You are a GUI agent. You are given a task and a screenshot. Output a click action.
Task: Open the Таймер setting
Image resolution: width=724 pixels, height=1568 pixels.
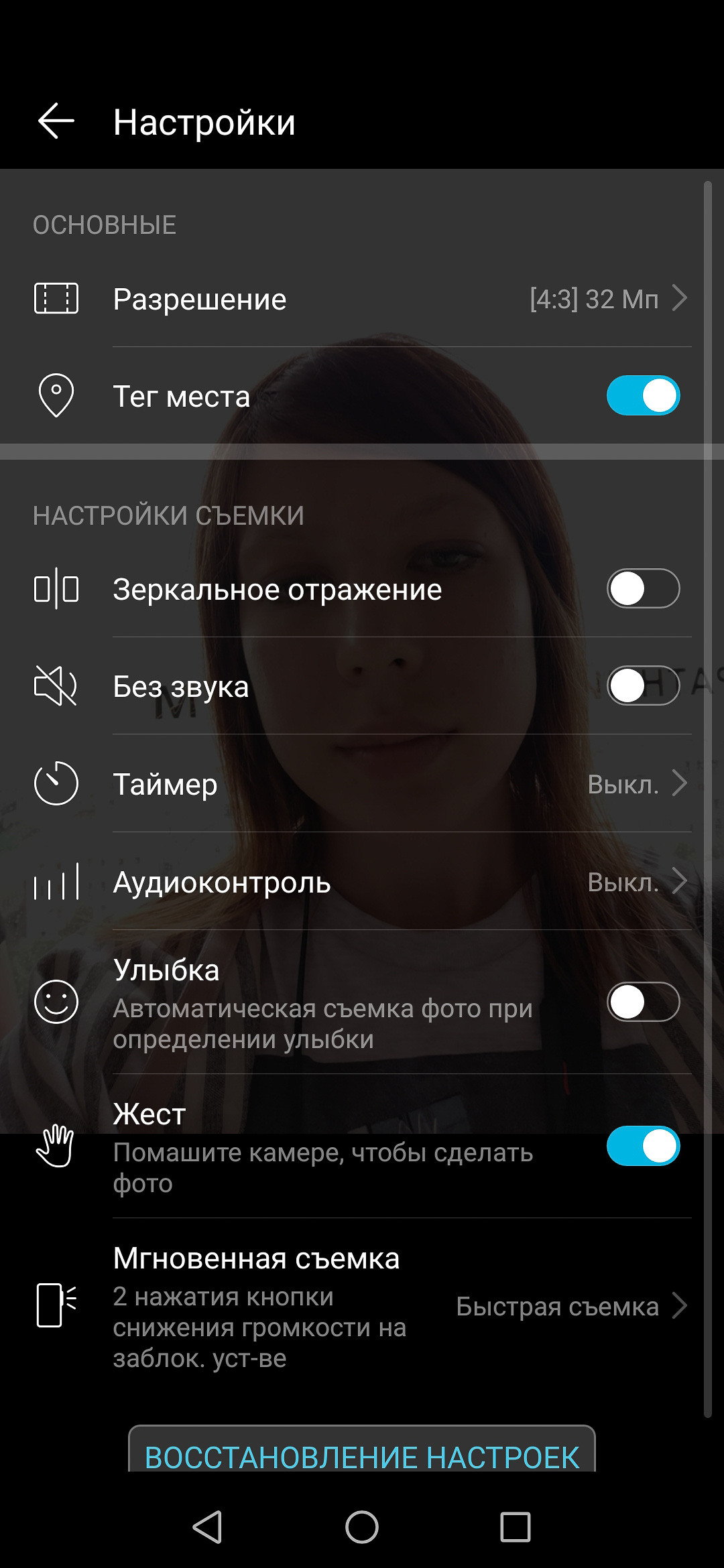[x=362, y=783]
